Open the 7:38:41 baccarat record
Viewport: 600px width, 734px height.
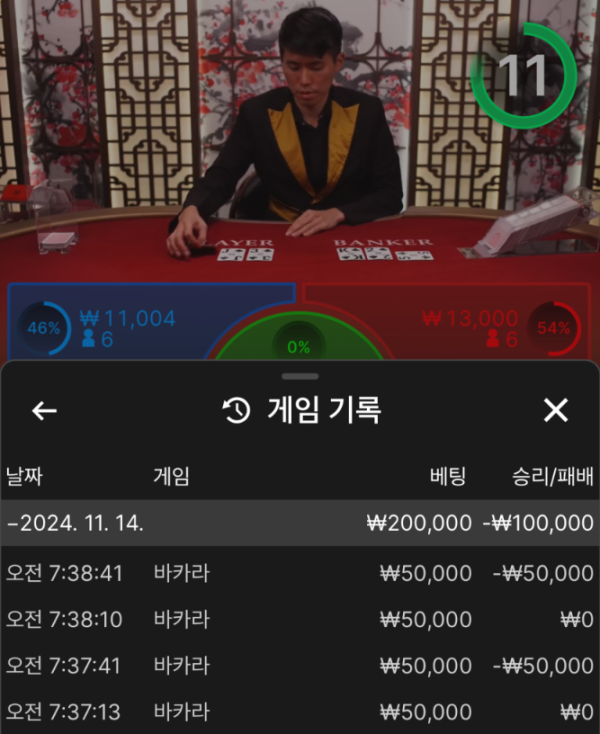pos(300,574)
